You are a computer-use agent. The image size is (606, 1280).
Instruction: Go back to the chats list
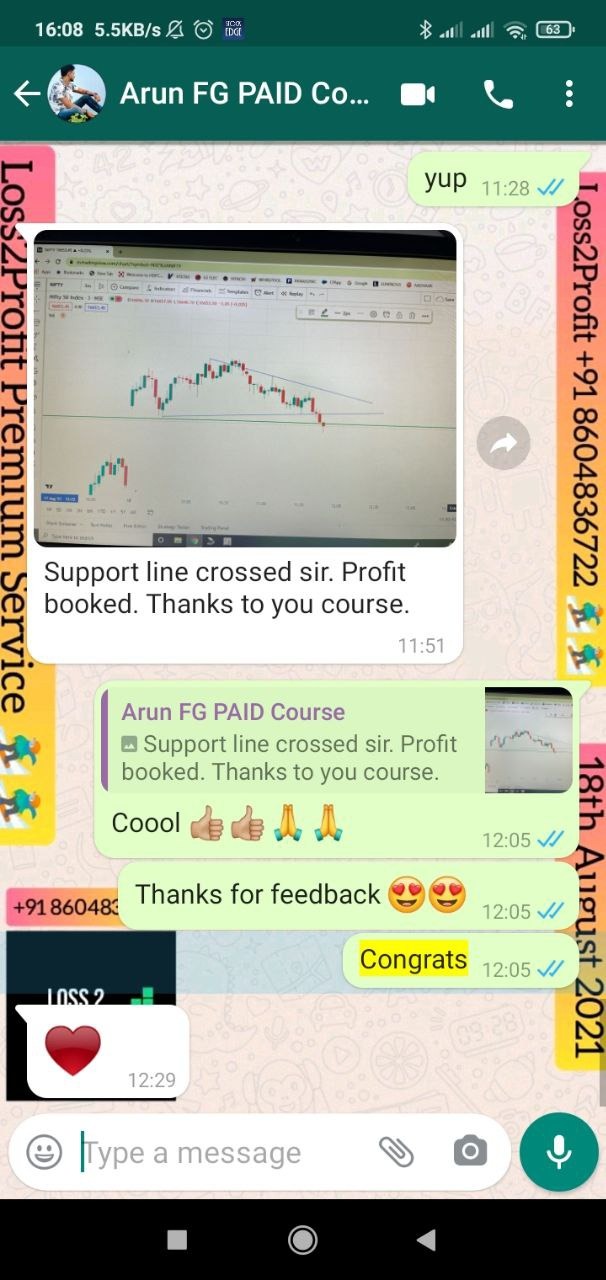(27, 94)
